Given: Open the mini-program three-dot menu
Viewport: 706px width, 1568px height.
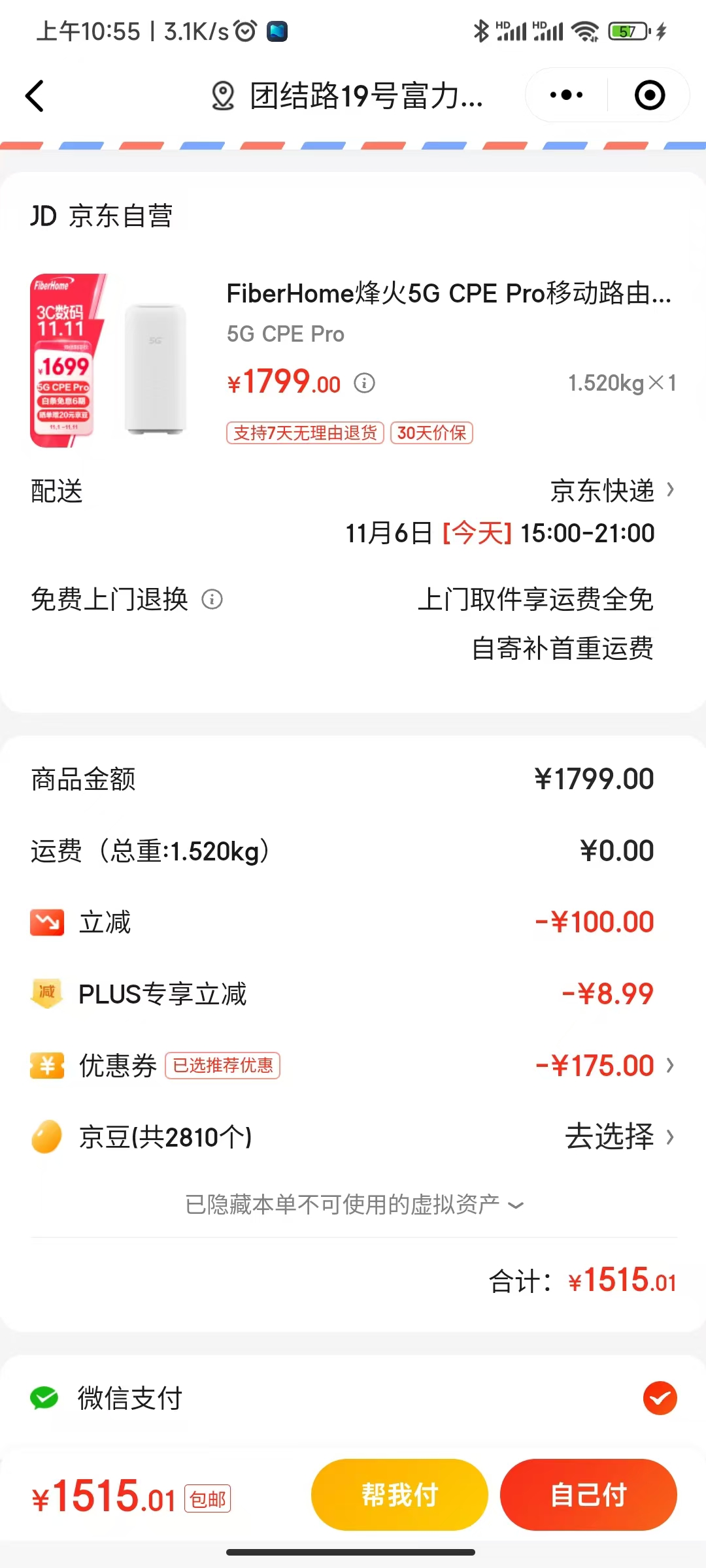Looking at the screenshot, I should coord(566,95).
